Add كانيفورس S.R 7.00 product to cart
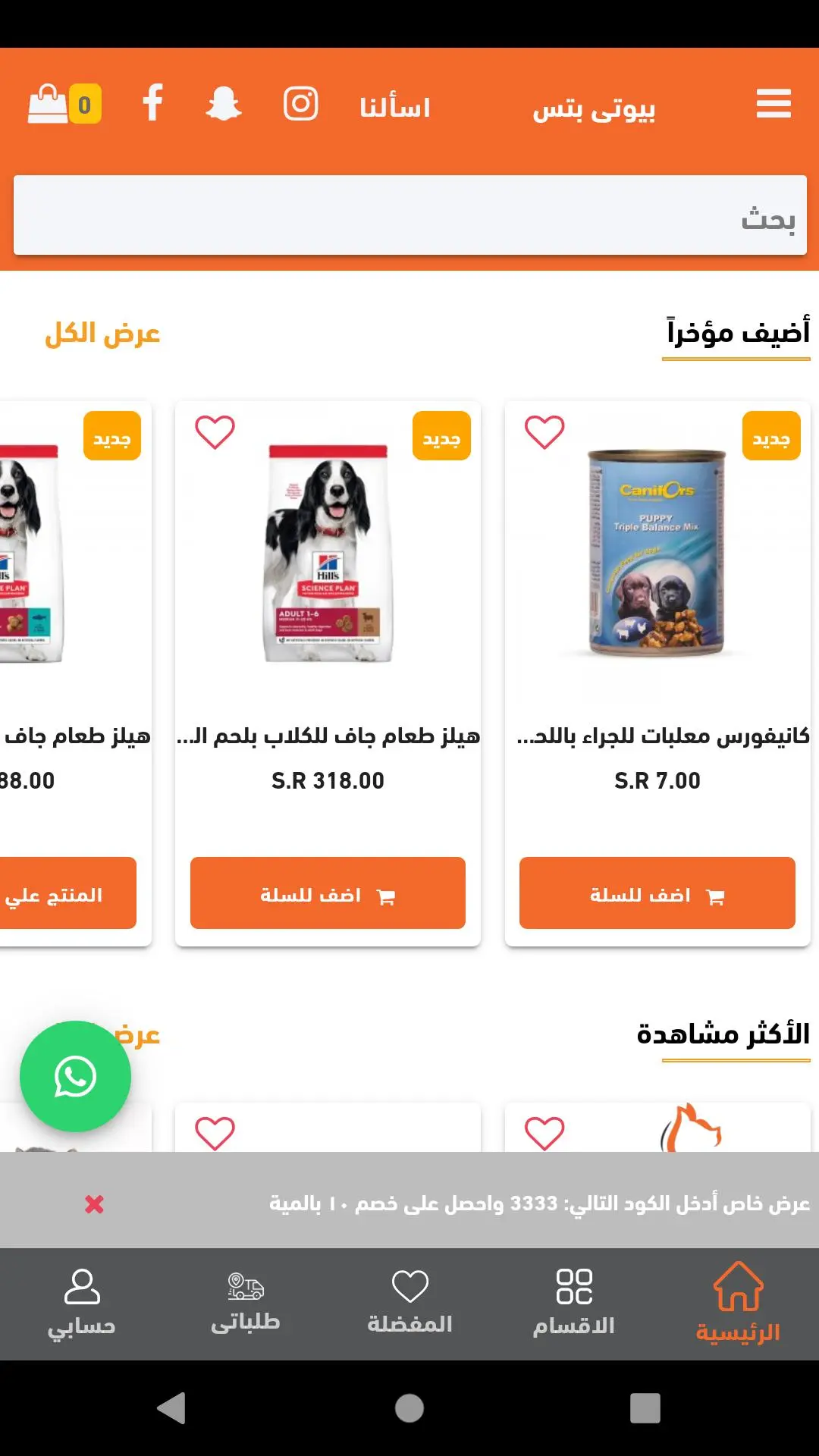The image size is (819, 1456). (x=657, y=893)
